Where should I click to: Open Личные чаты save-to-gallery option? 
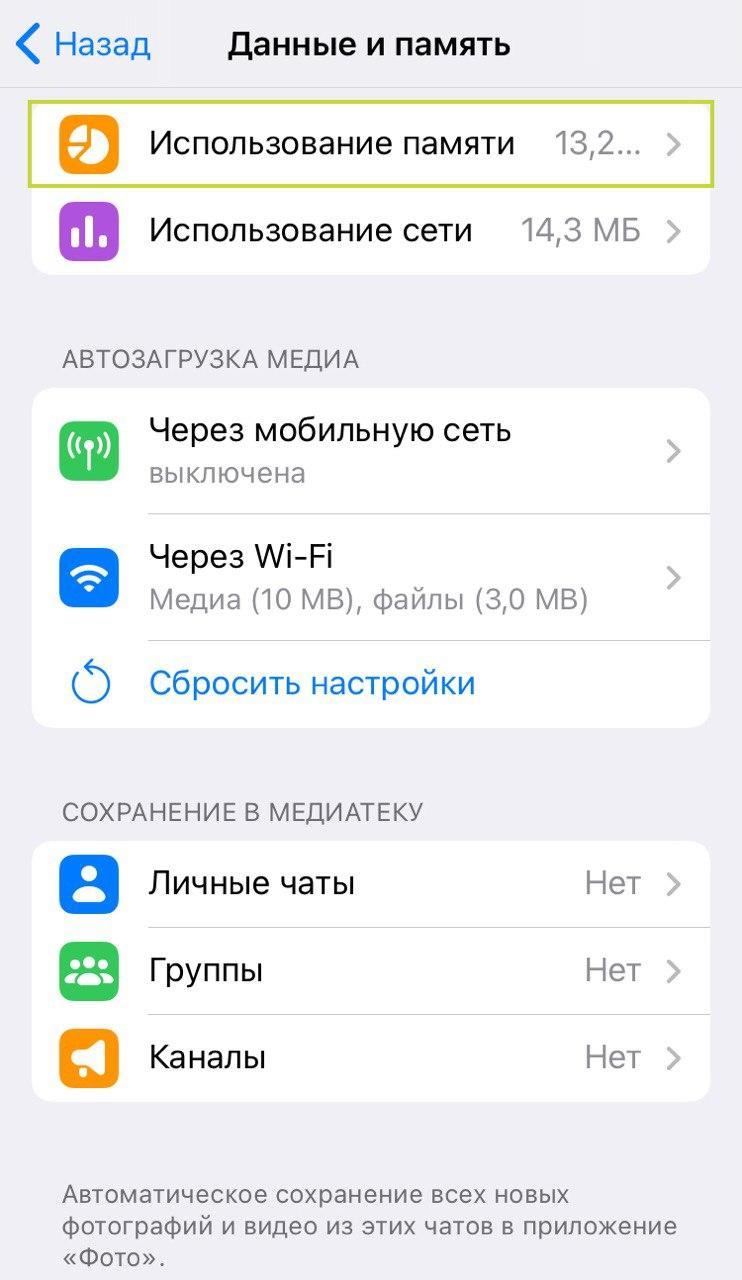point(371,884)
